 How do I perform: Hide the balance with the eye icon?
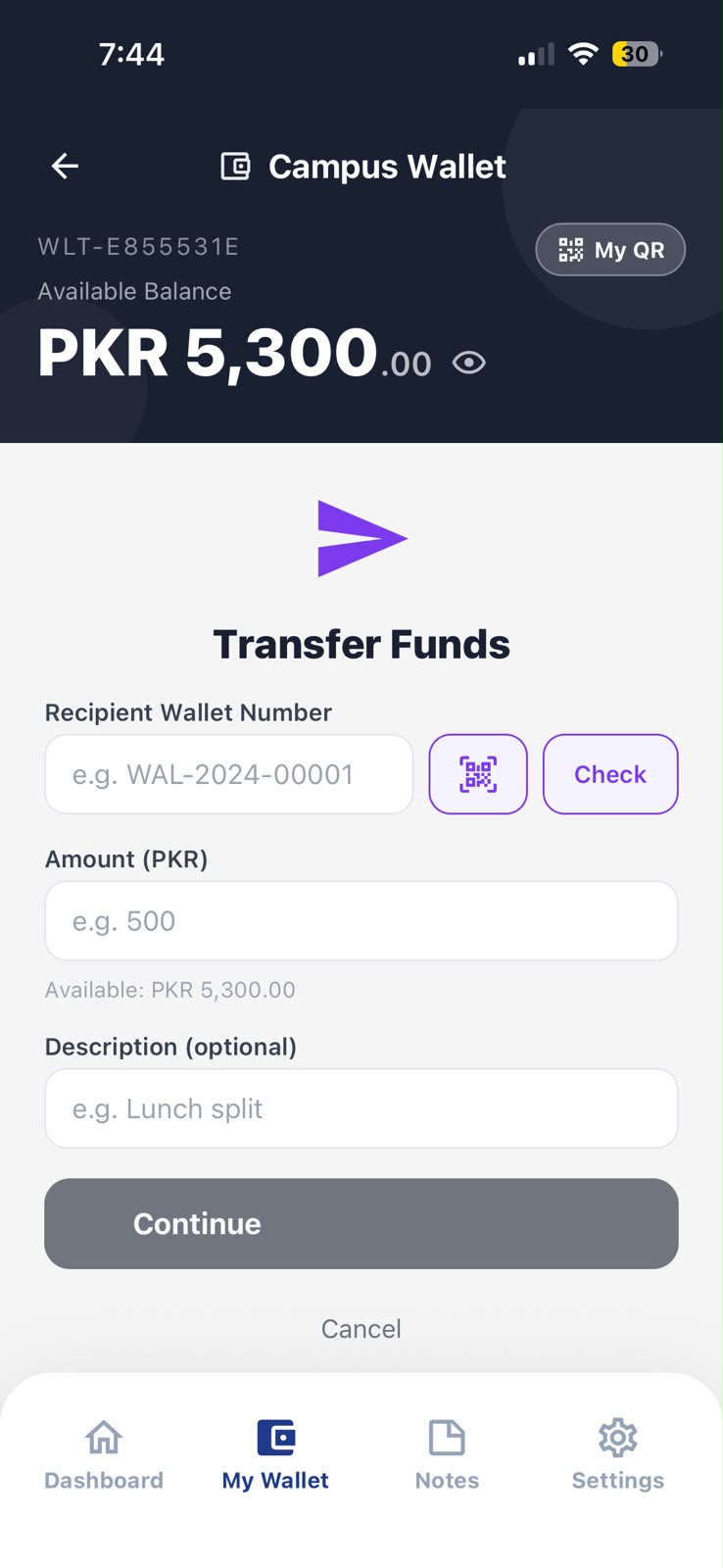coord(469,364)
